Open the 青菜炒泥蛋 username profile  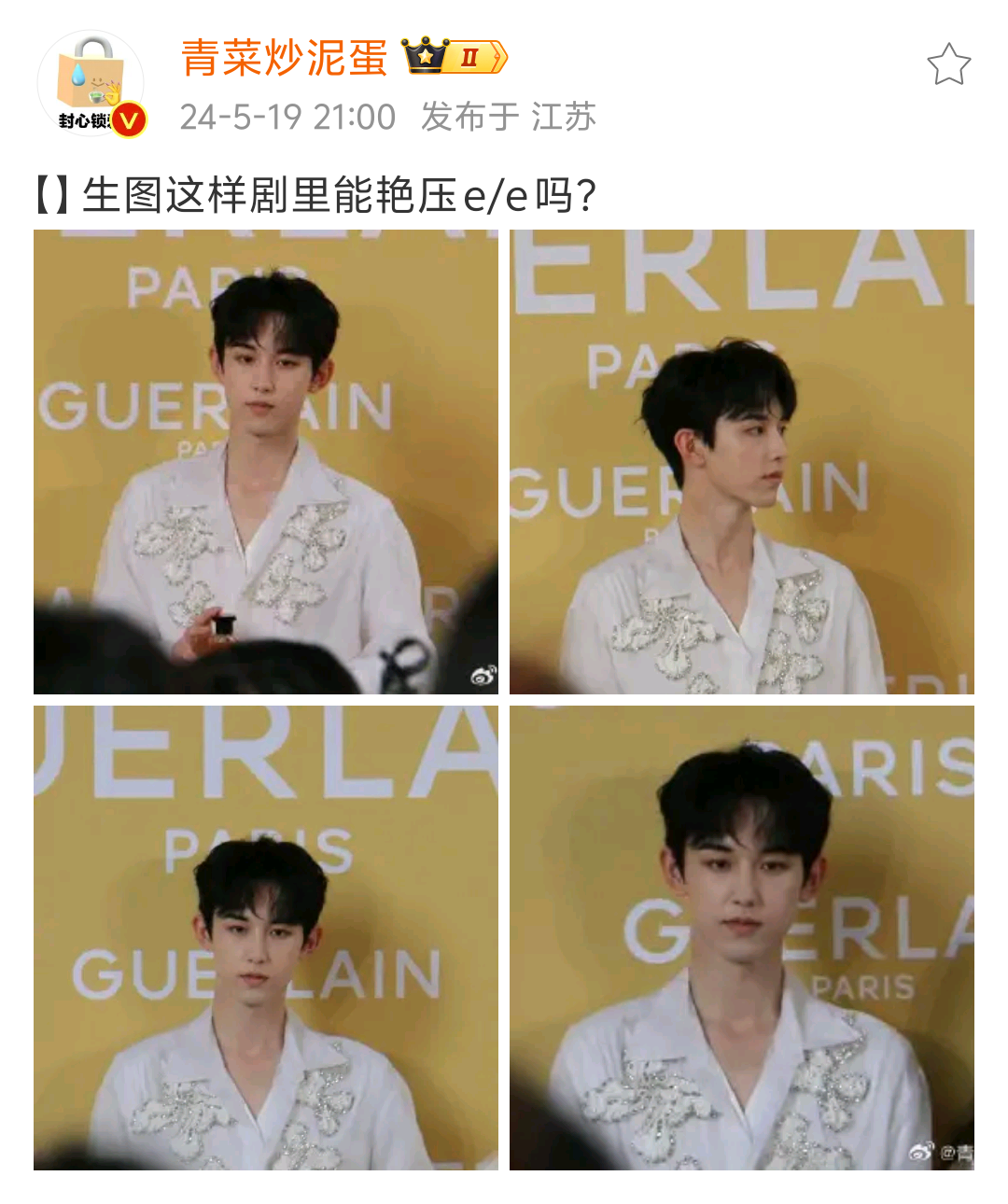[284, 58]
